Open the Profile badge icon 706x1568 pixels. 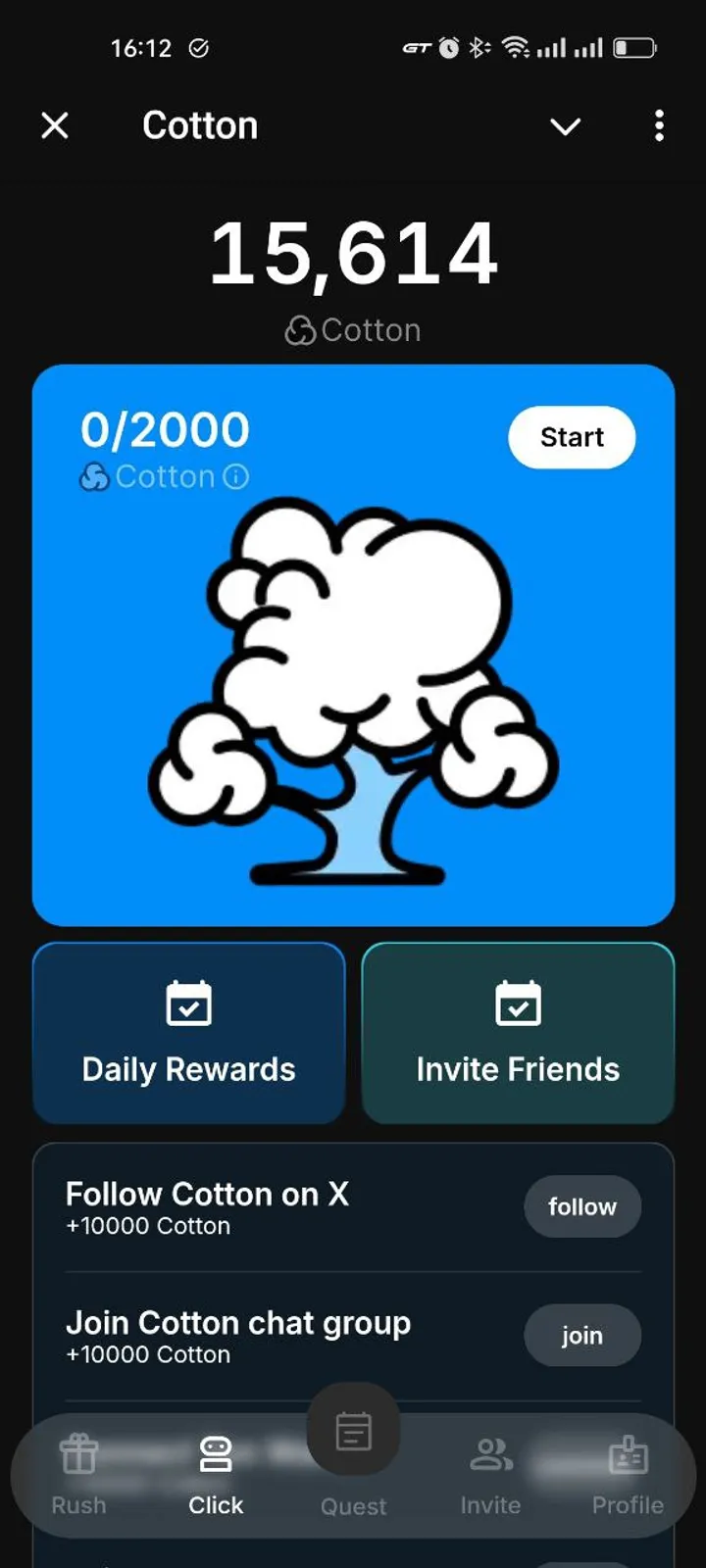628,1453
